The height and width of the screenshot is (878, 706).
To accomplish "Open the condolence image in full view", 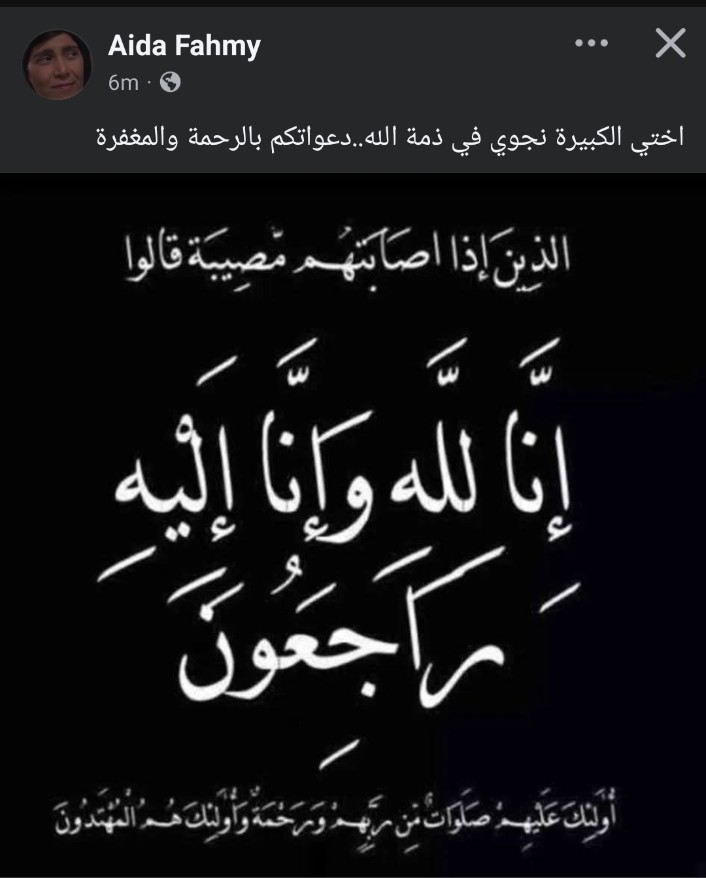I will (353, 520).
